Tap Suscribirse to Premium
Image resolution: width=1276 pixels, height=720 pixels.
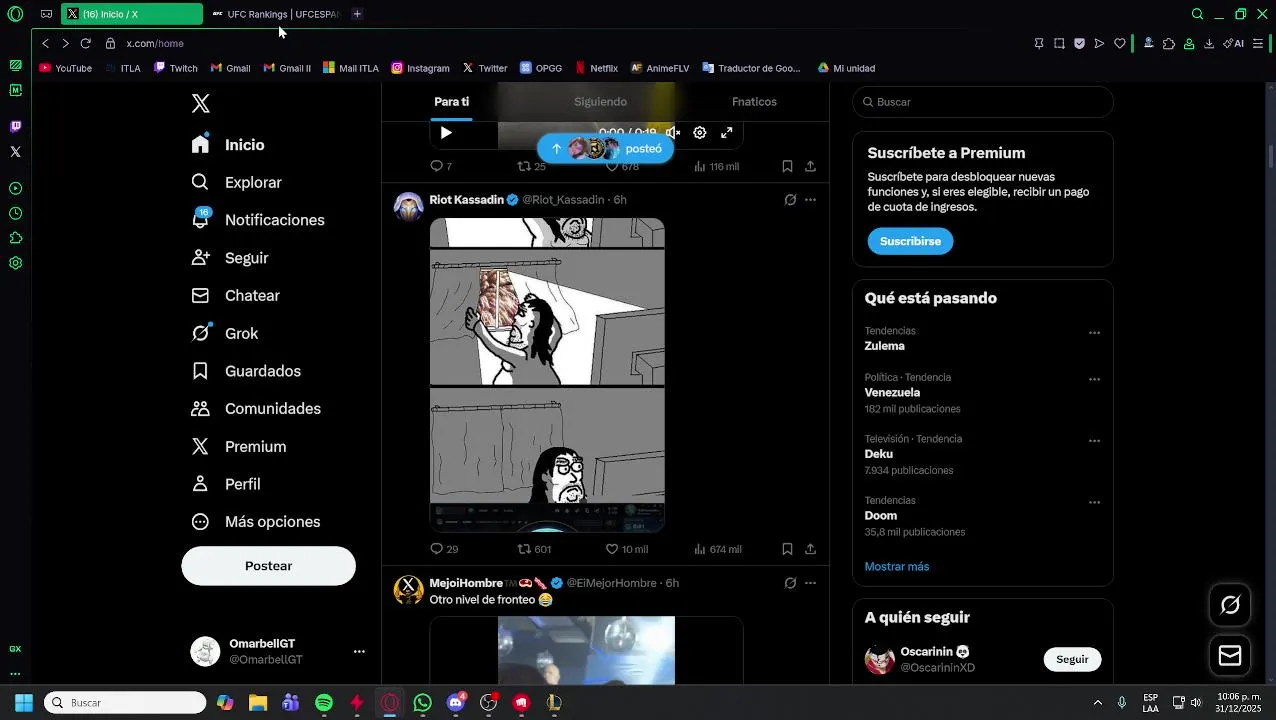(910, 241)
